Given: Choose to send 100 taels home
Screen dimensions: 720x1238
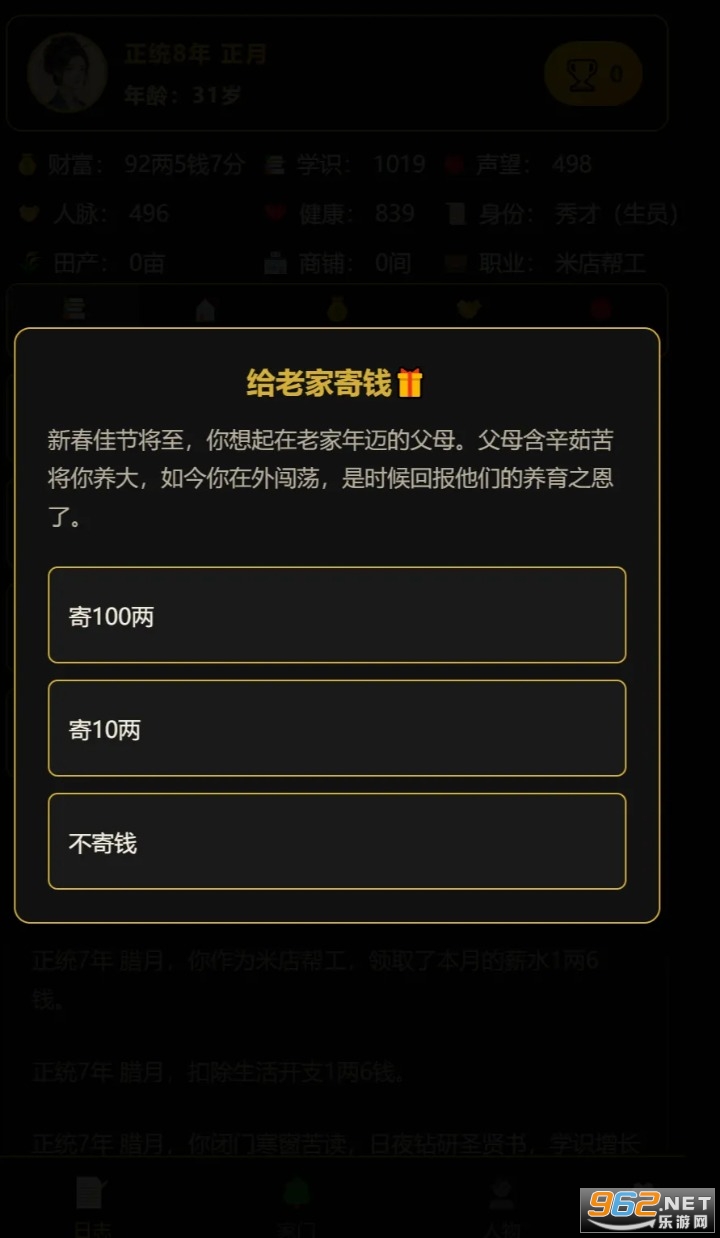Looking at the screenshot, I should (x=337, y=615).
